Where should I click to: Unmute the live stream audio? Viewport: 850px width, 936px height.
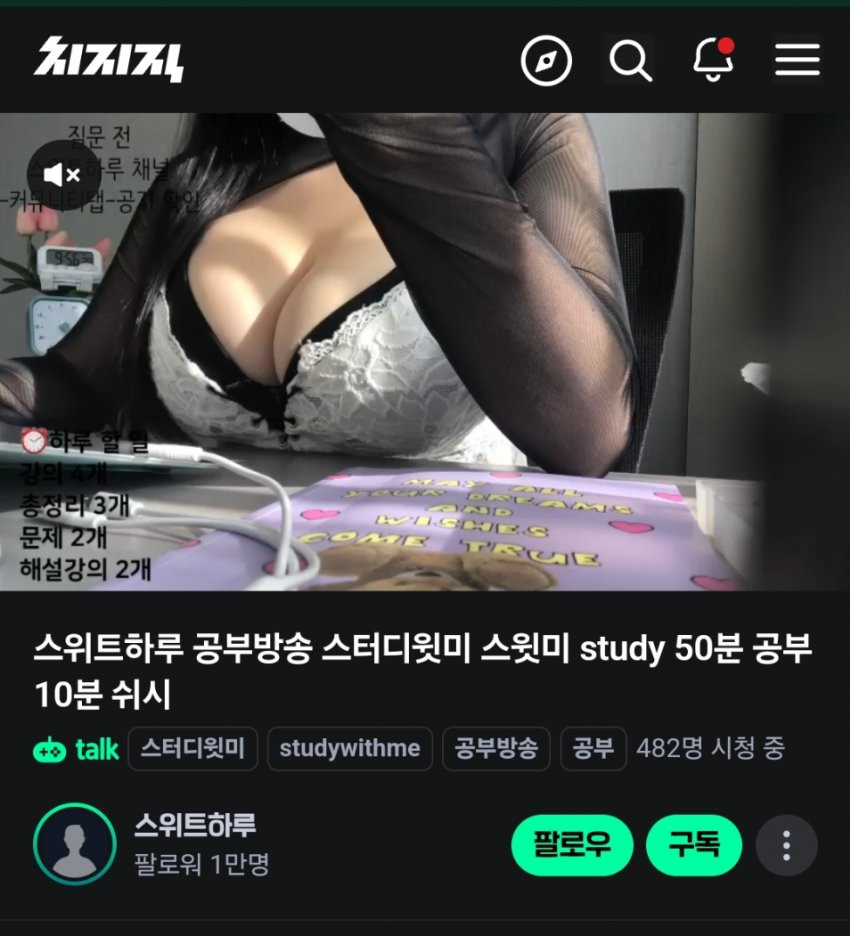tap(62, 176)
